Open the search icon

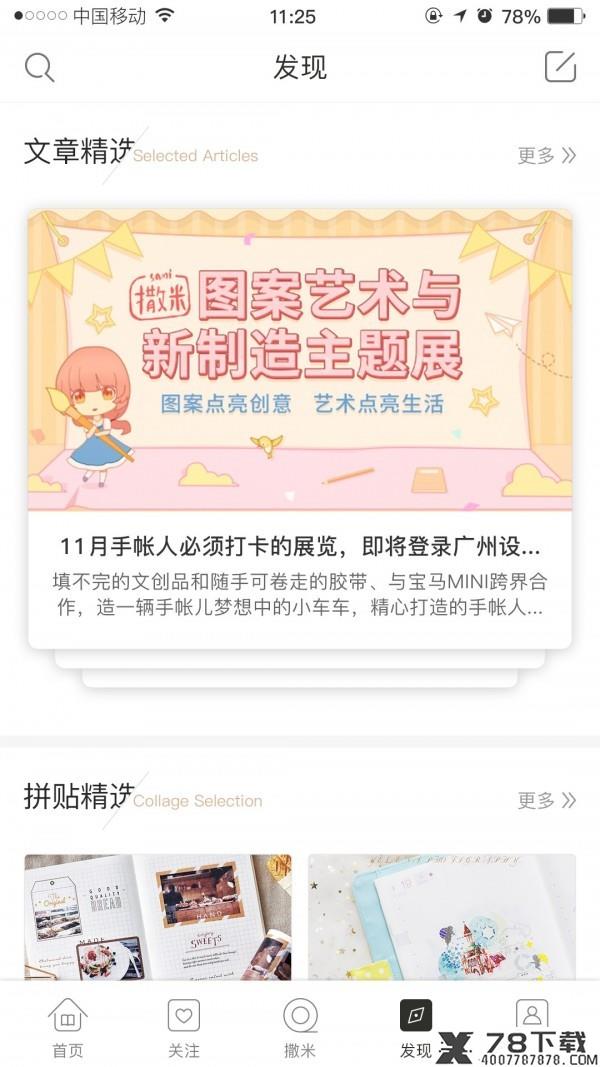(39, 67)
